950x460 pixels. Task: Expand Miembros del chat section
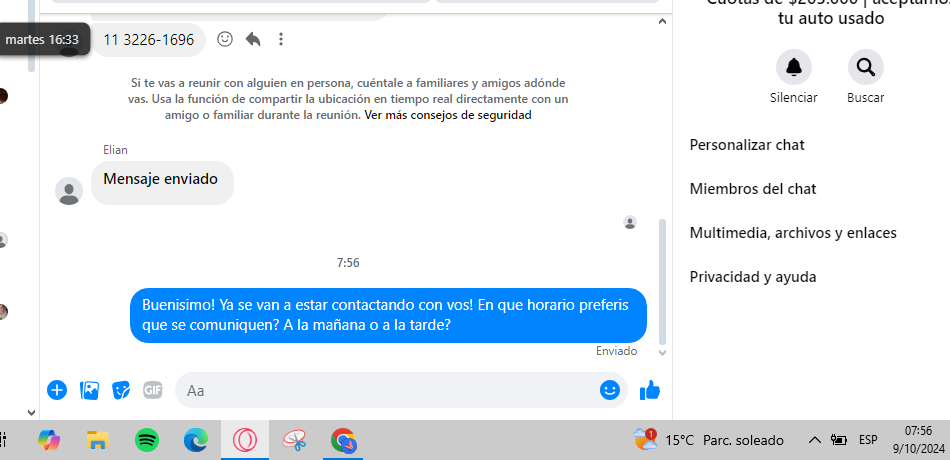click(x=753, y=189)
